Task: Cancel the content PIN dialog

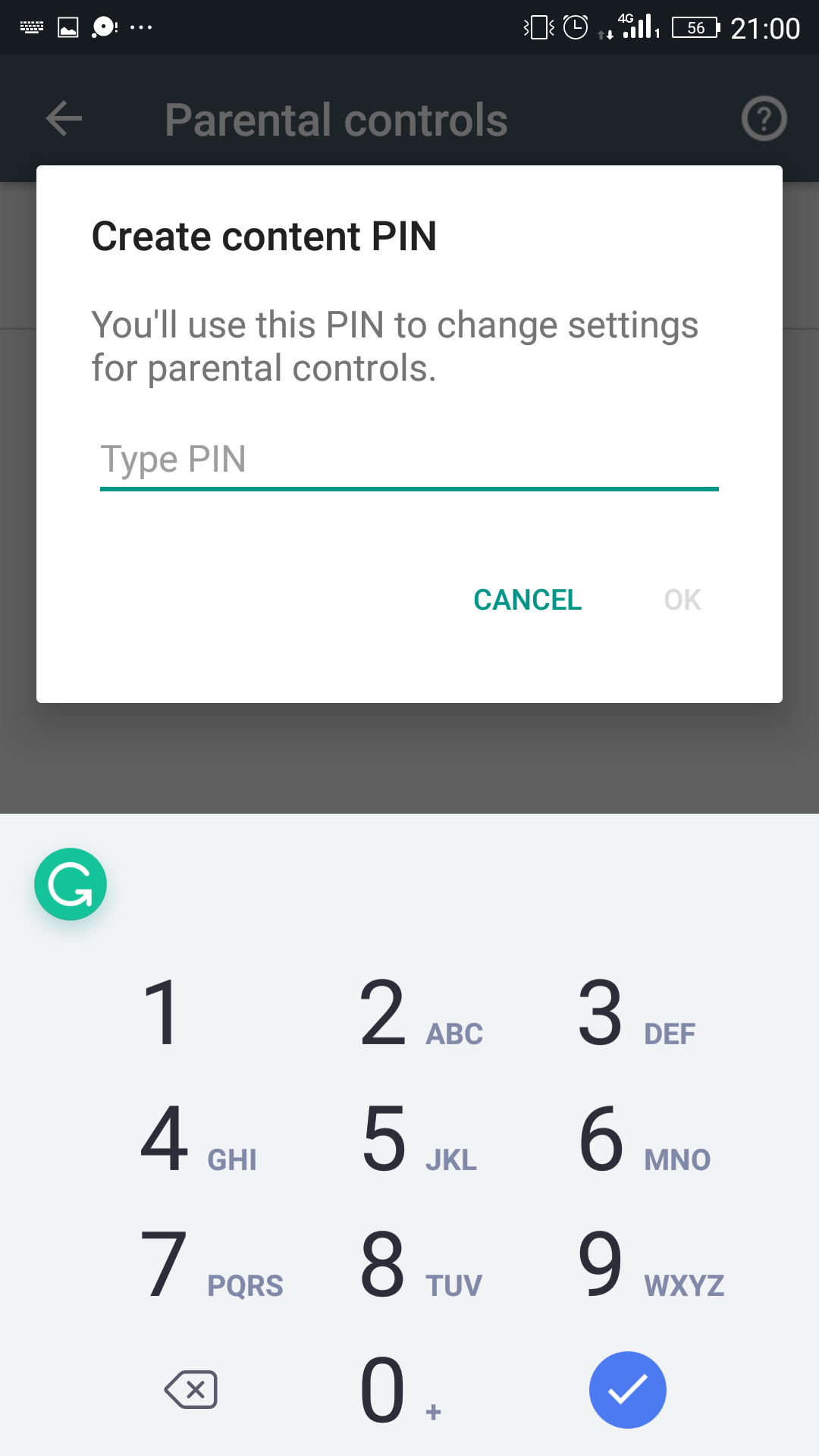Action: click(528, 600)
